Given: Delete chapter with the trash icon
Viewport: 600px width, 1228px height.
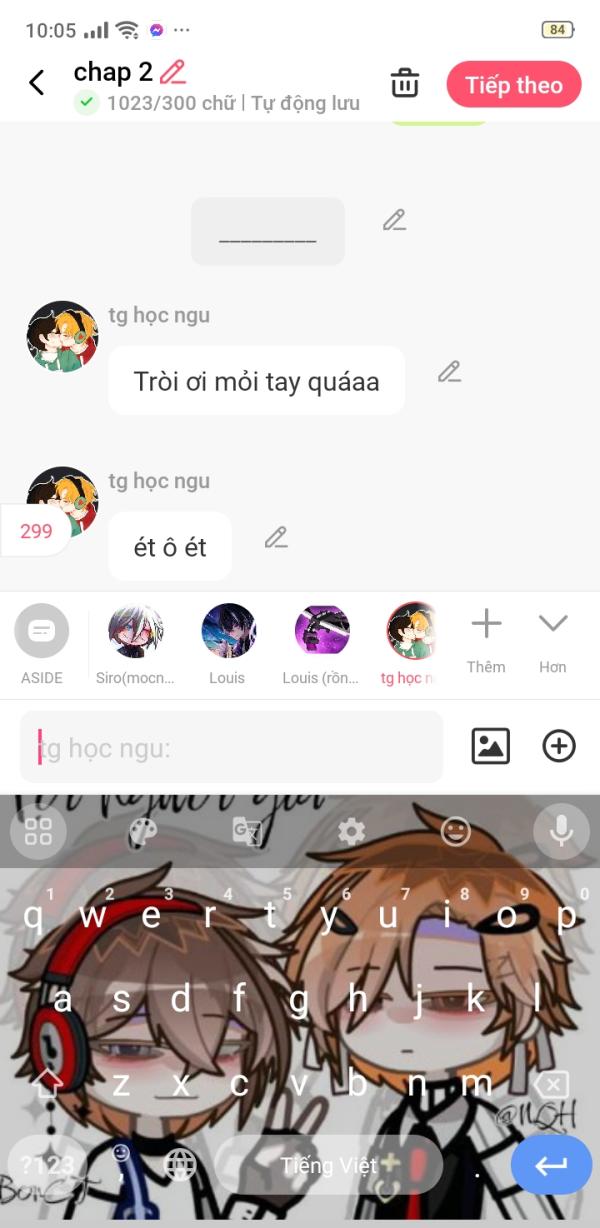Looking at the screenshot, I should [x=405, y=83].
